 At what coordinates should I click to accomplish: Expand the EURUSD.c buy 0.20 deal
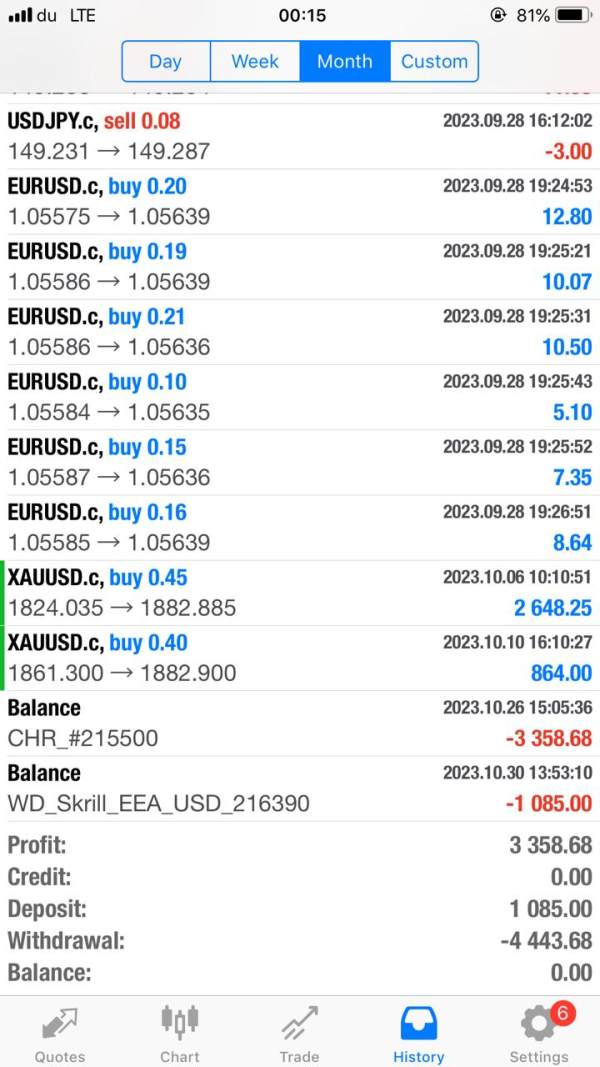click(x=300, y=201)
